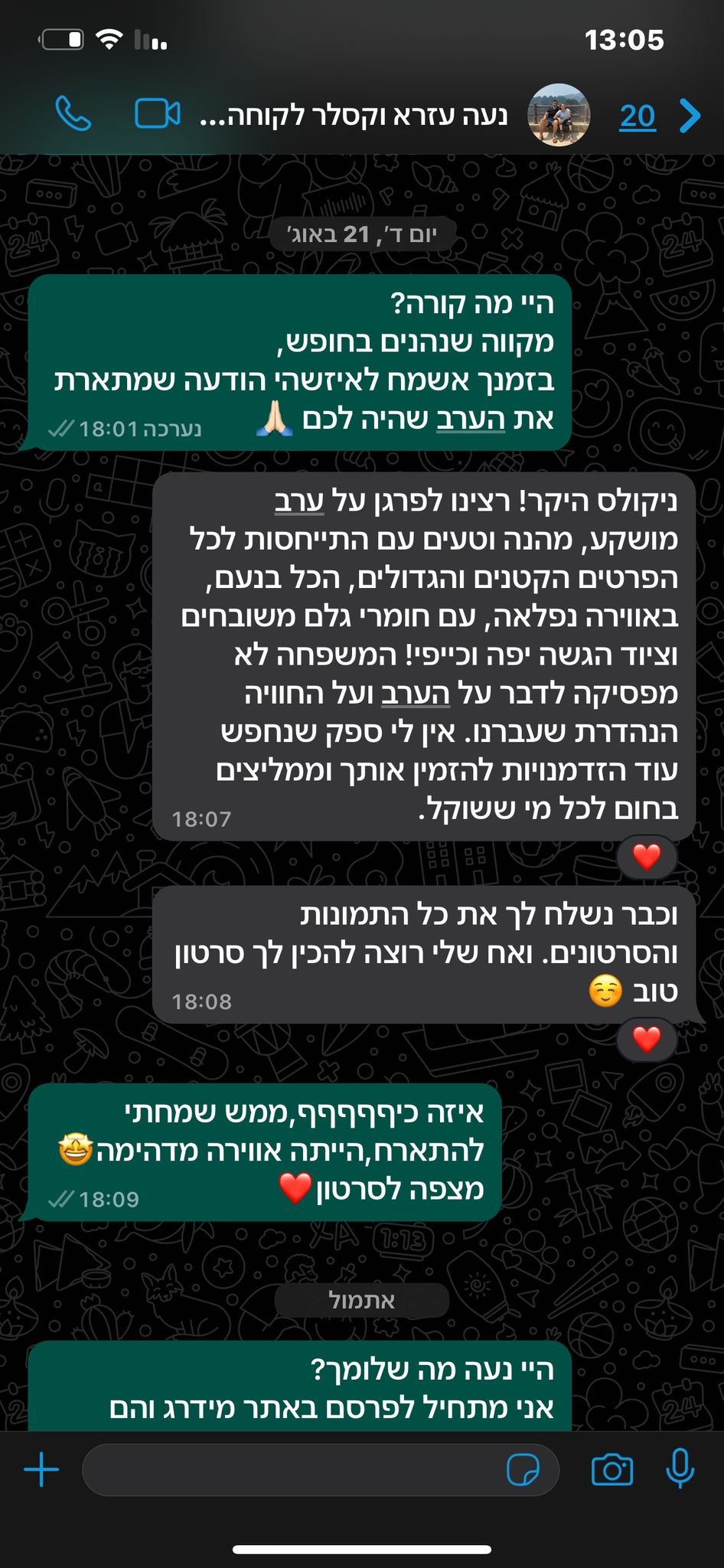View heart reaction on the 18:08 message
Viewport: 724px width, 1568px height.
[647, 1039]
